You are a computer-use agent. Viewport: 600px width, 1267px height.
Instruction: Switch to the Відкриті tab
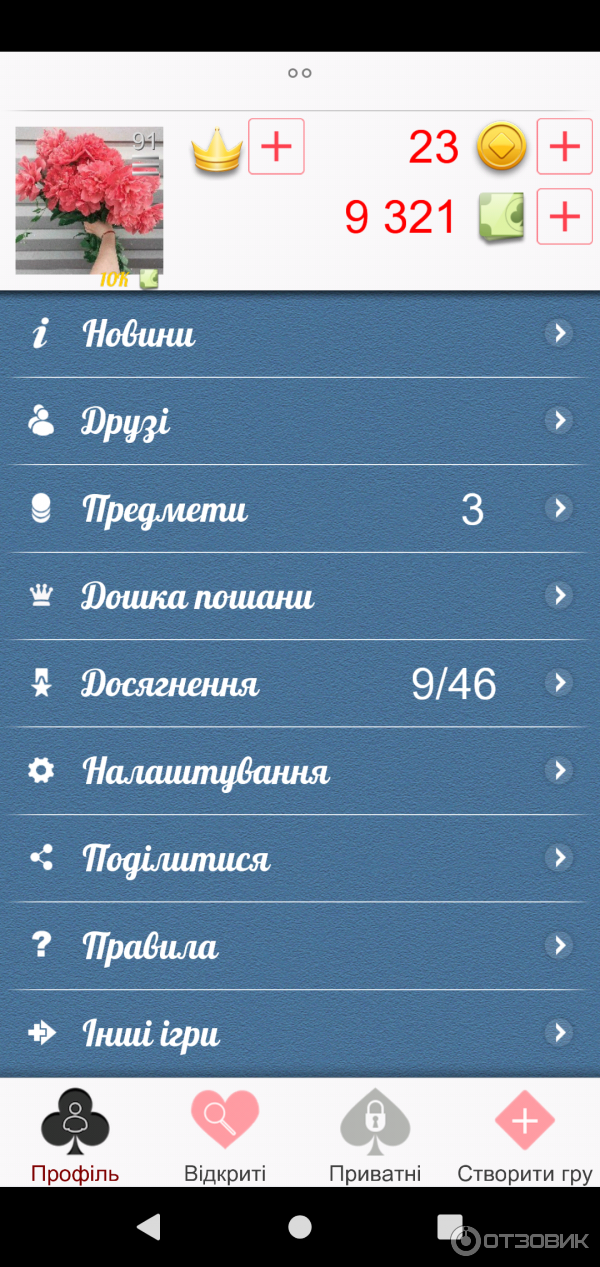225,1135
